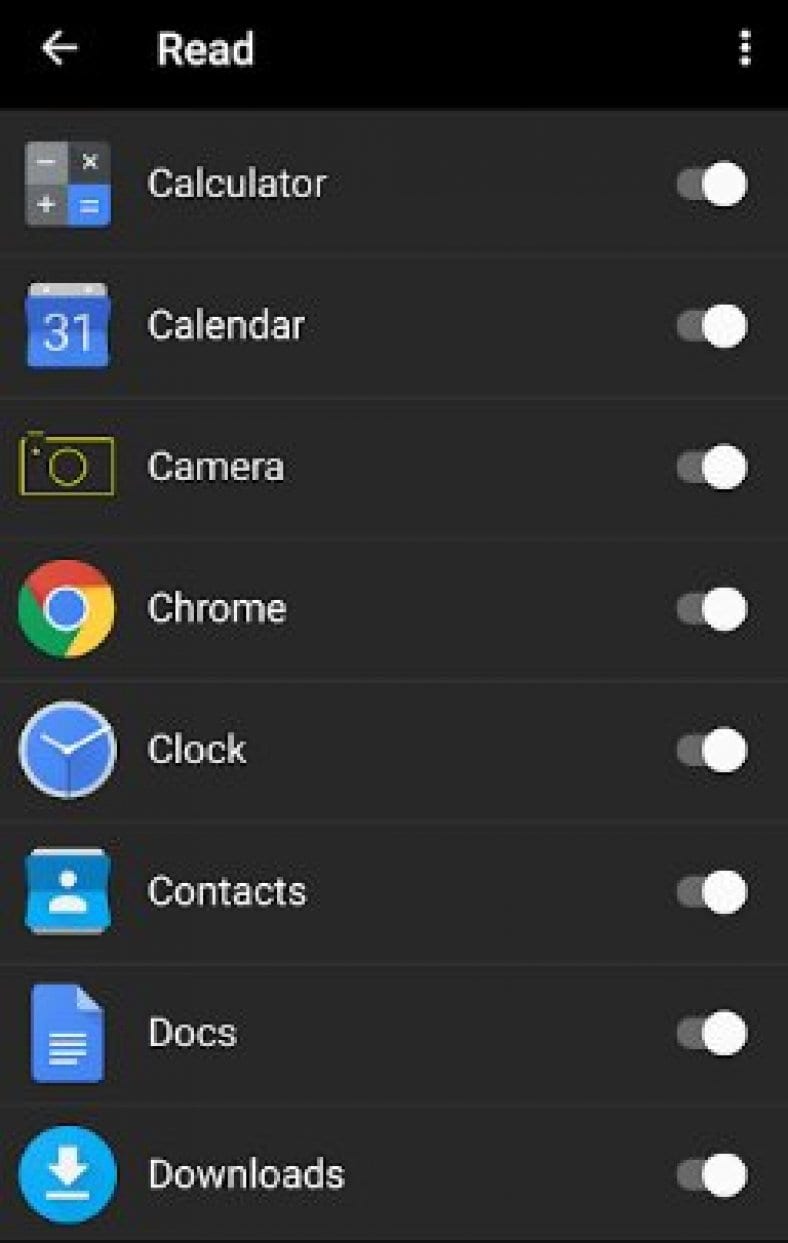Turn off read access for Camera
This screenshot has width=788, height=1243.
(710, 466)
